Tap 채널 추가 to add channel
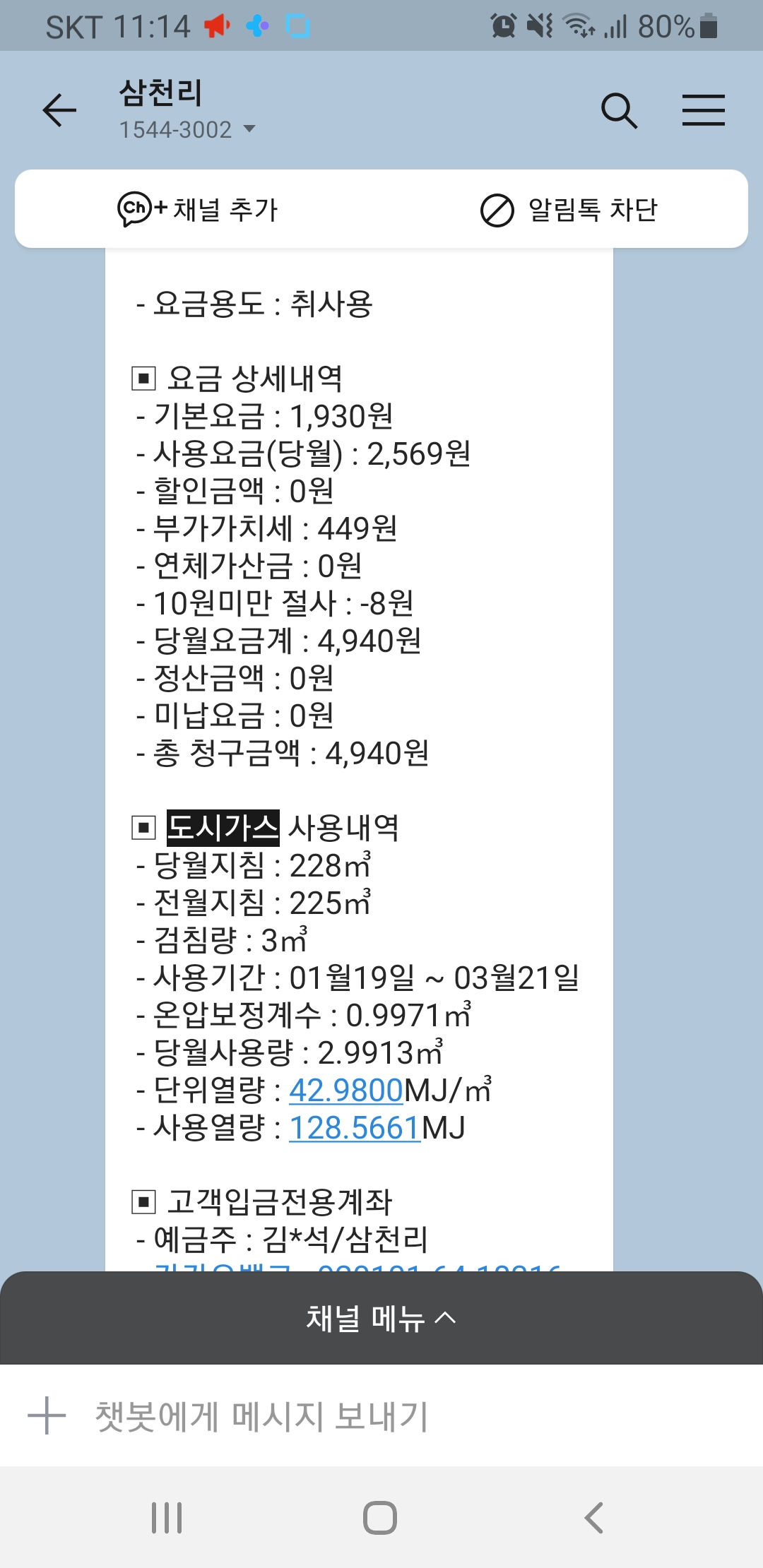This screenshot has width=763, height=1568. [198, 209]
